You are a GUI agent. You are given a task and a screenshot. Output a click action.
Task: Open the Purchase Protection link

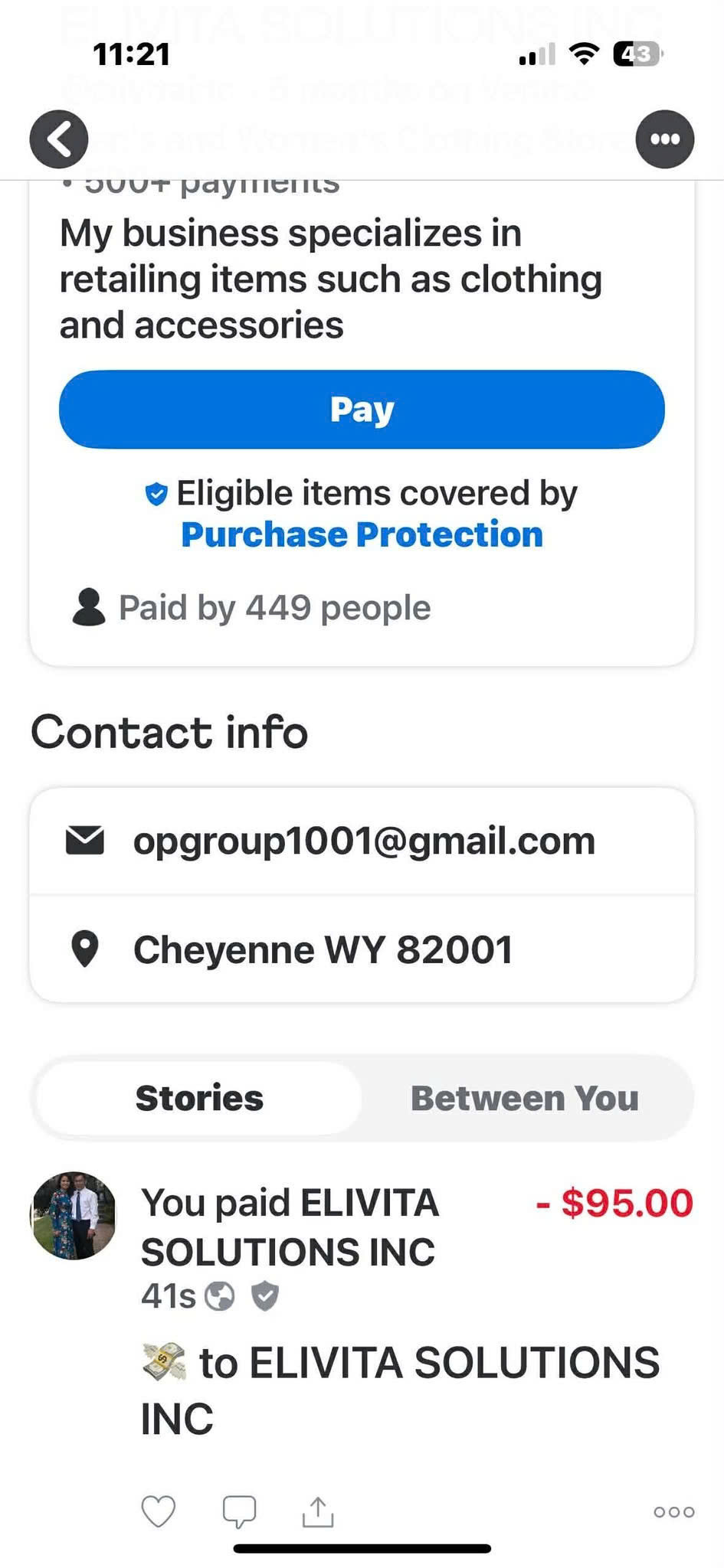(362, 534)
